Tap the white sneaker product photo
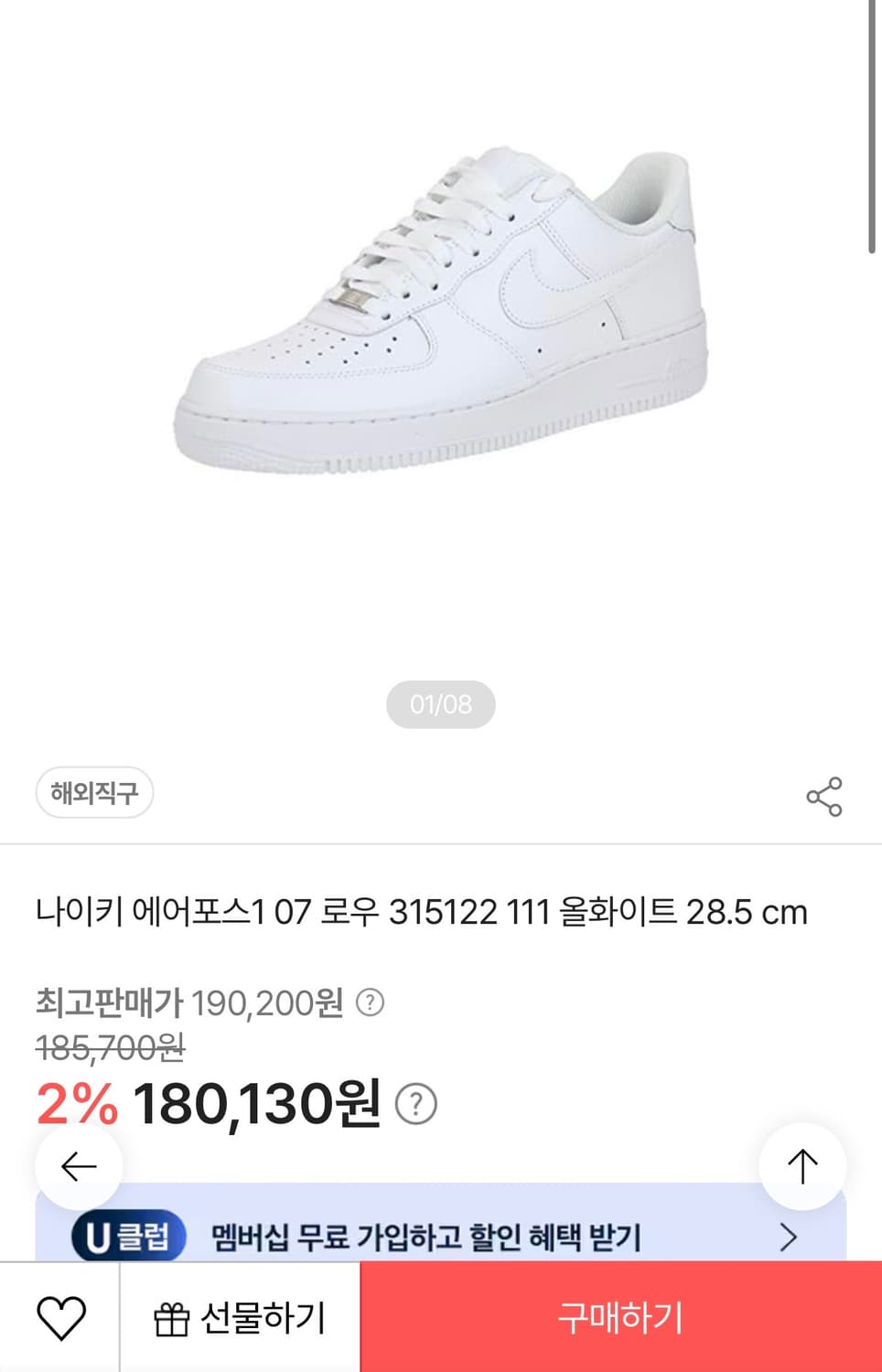The image size is (882, 1372). (x=439, y=311)
